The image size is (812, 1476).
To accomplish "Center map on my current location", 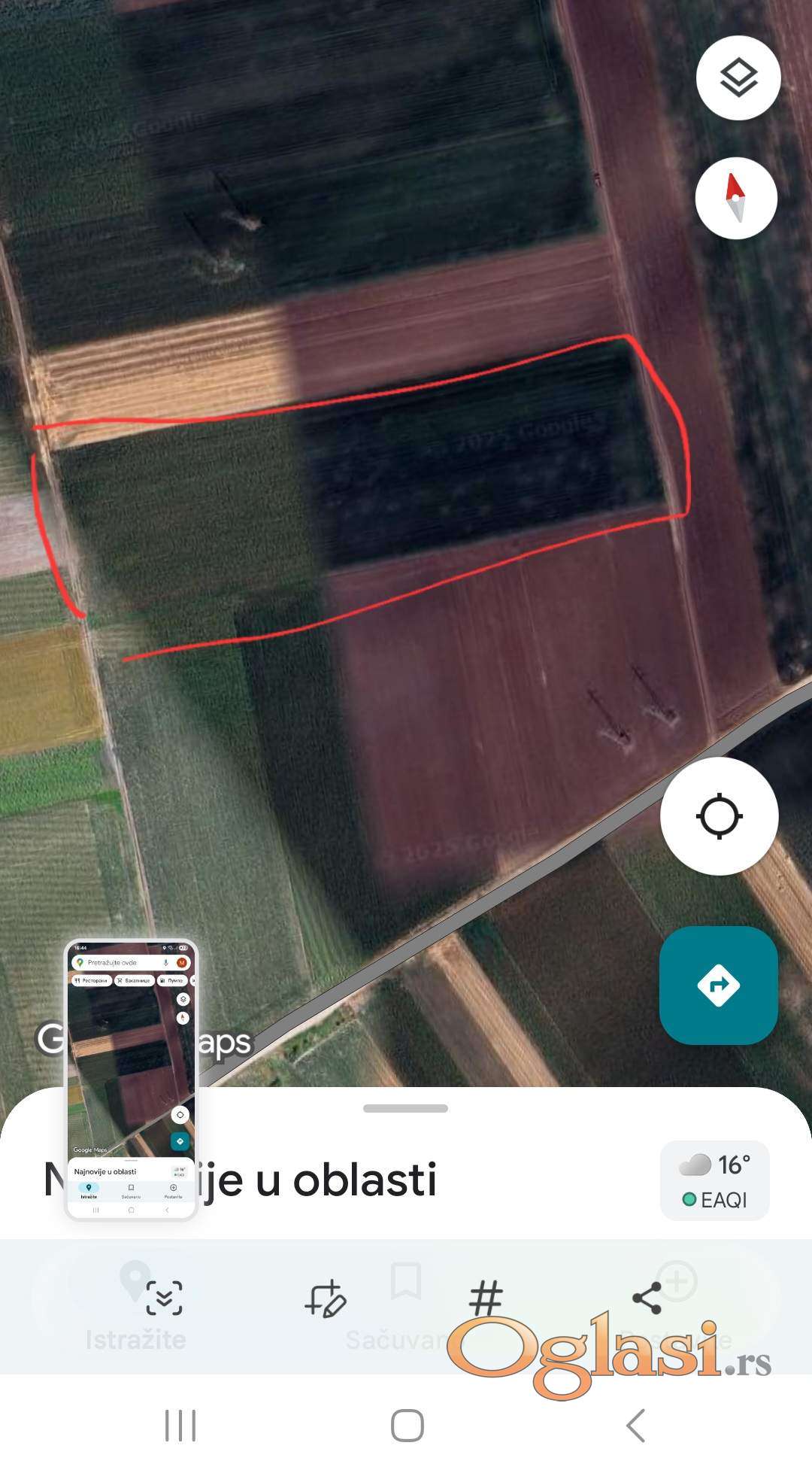I will click(719, 816).
